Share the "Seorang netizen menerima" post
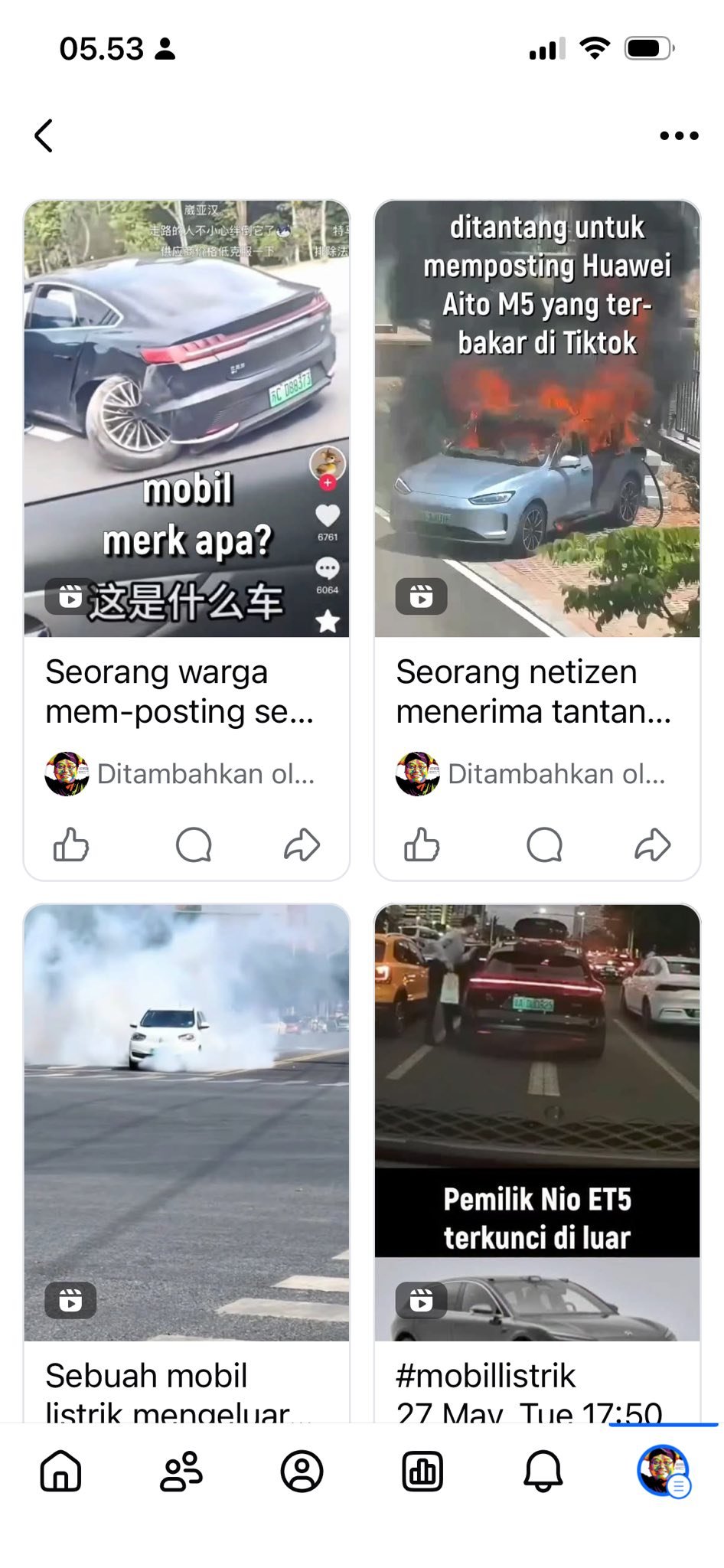This screenshot has width=724, height=1568. pos(653,845)
